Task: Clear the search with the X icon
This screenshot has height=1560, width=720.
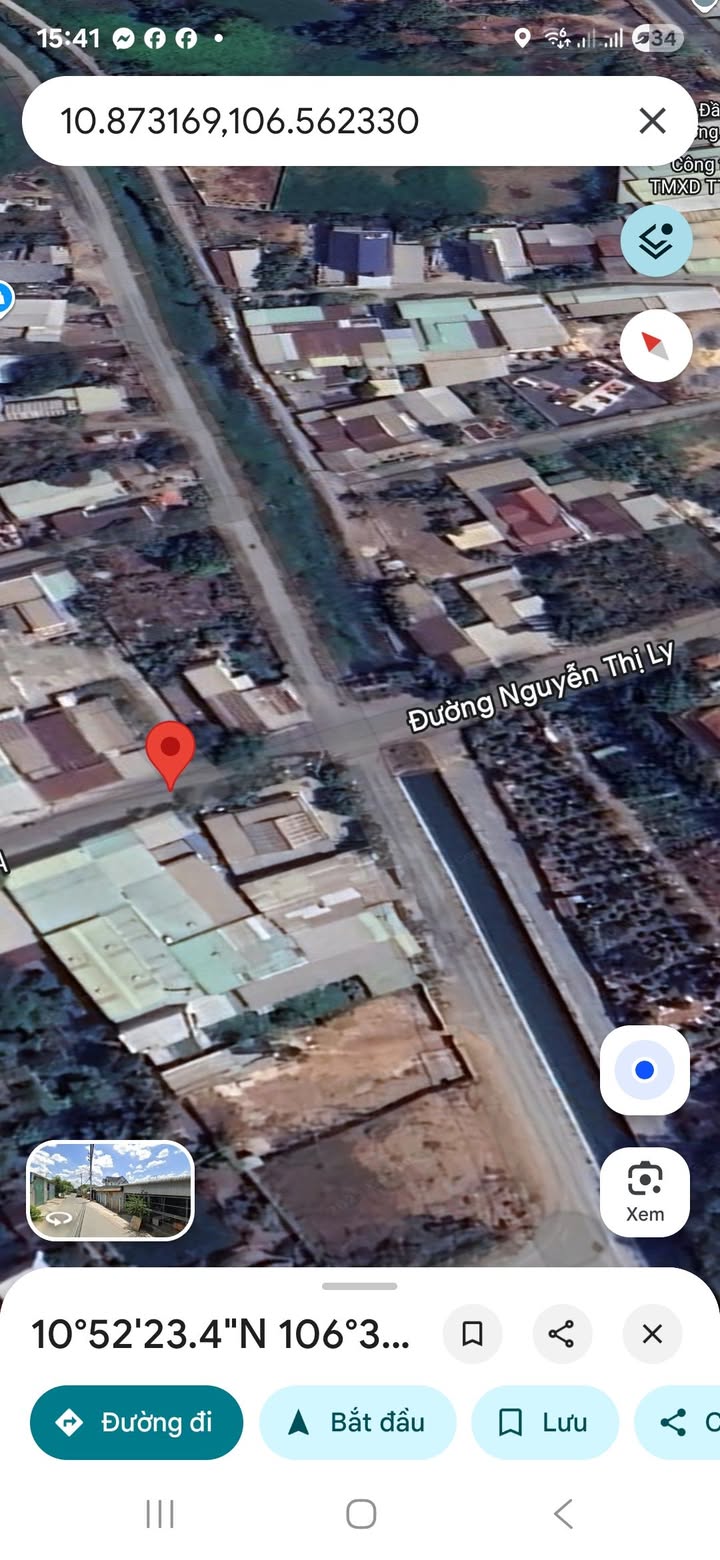Action: pyautogui.click(x=652, y=122)
